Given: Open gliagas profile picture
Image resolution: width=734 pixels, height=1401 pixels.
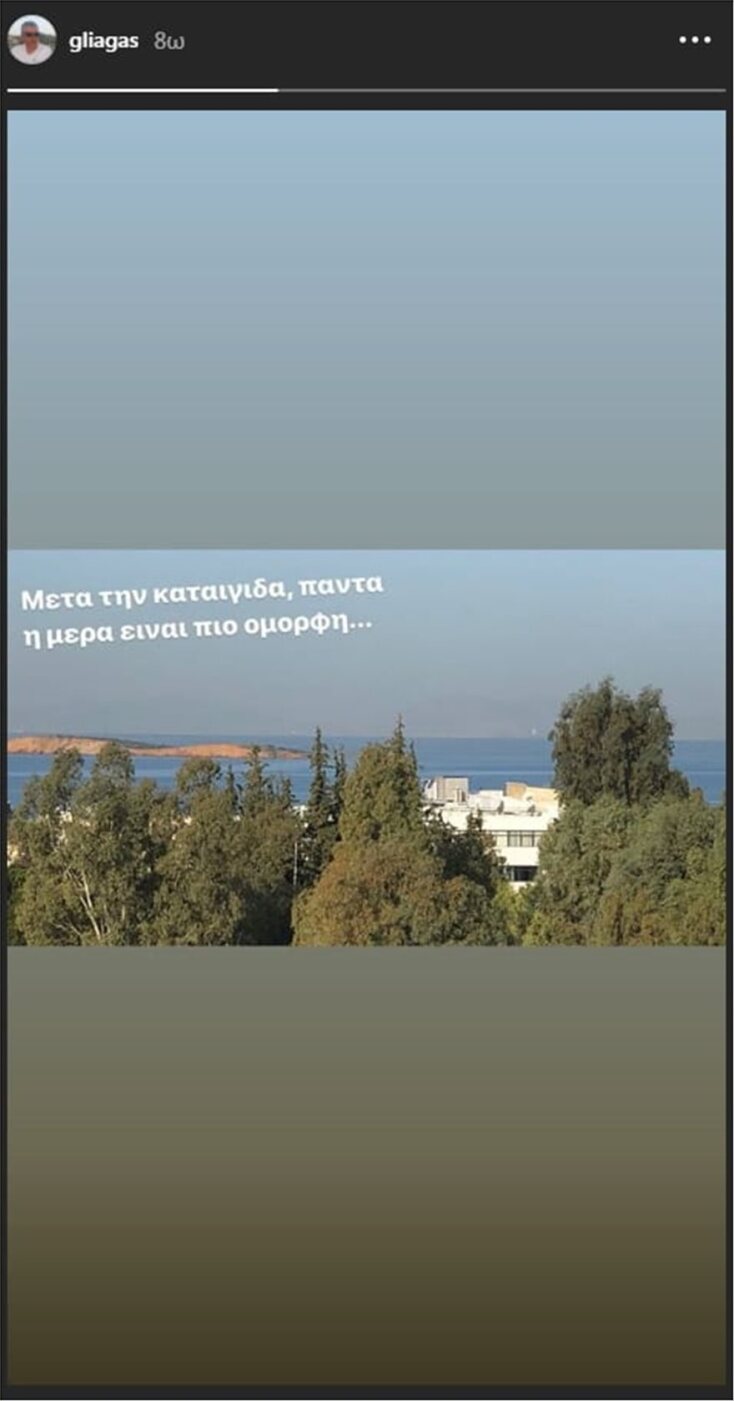Looking at the screenshot, I should tap(31, 40).
